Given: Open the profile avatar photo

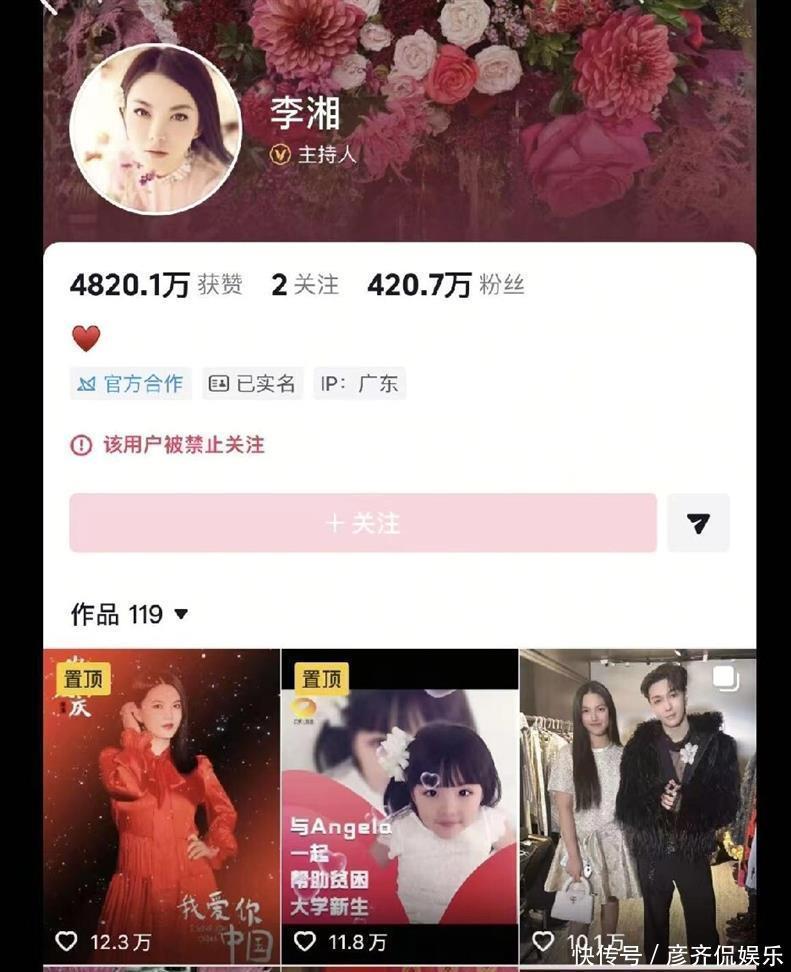Looking at the screenshot, I should tap(156, 129).
